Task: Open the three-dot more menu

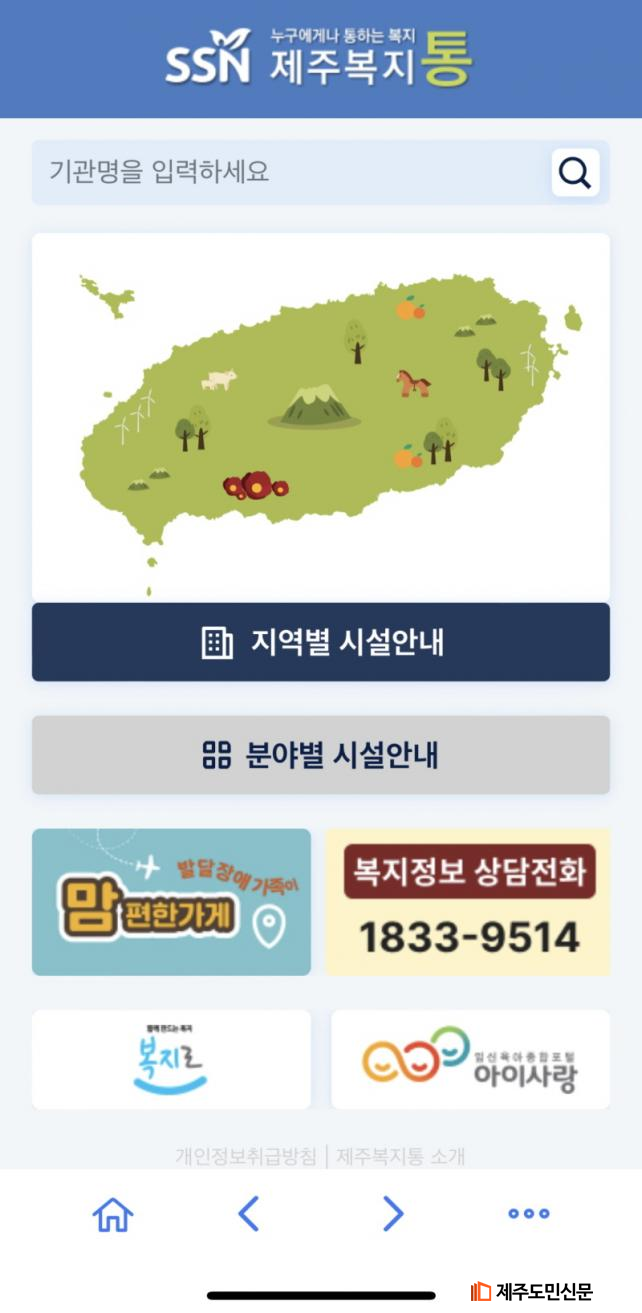Action: (528, 1214)
